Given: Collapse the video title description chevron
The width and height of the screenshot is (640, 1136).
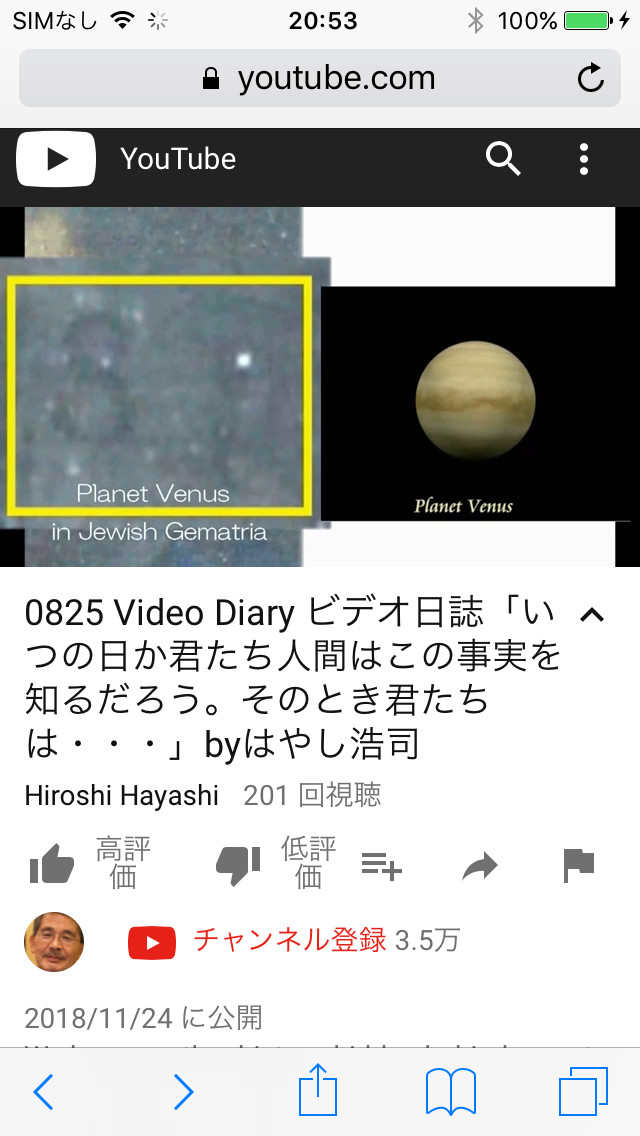Looking at the screenshot, I should tap(592, 615).
